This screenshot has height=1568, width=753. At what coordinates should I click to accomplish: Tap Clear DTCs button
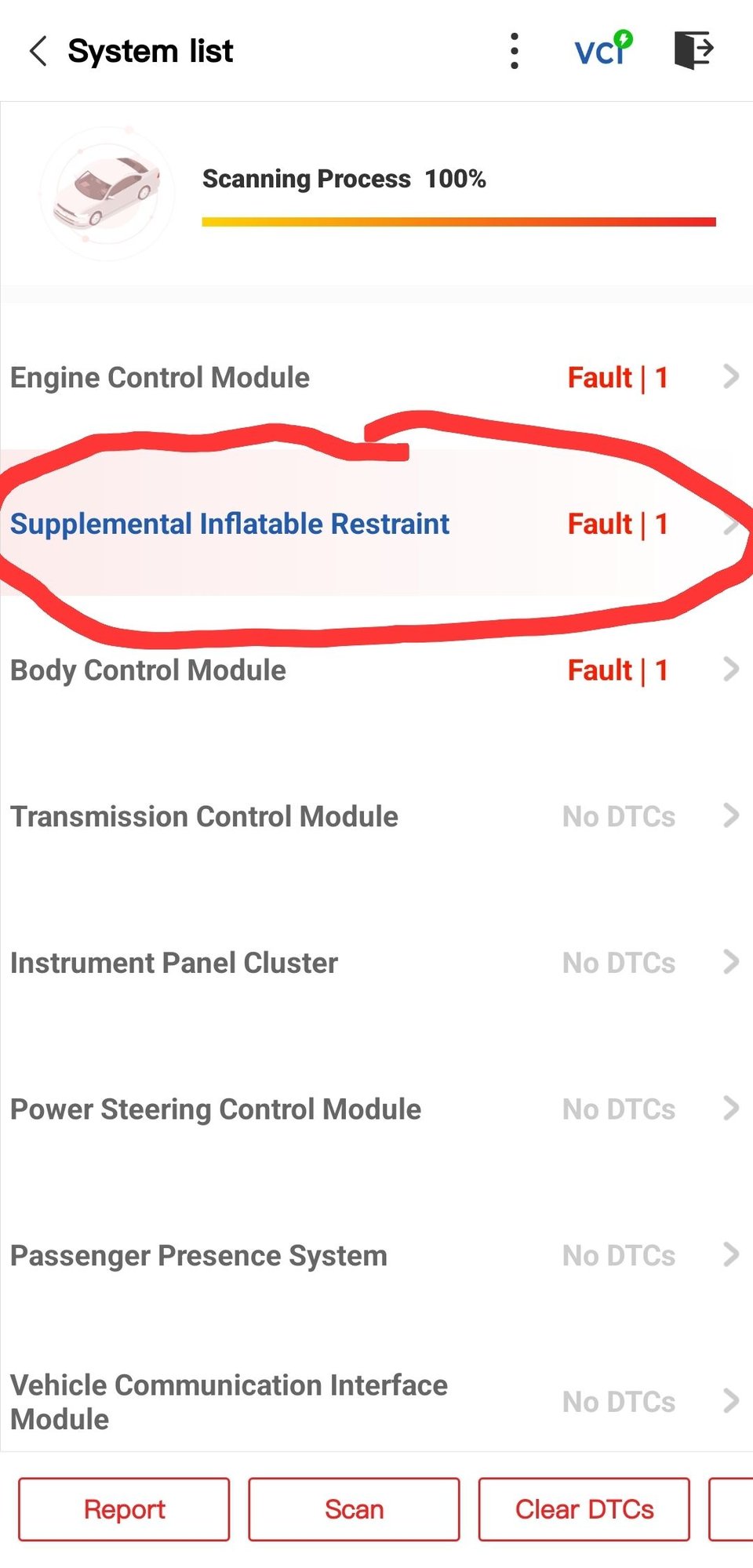pos(584,1509)
